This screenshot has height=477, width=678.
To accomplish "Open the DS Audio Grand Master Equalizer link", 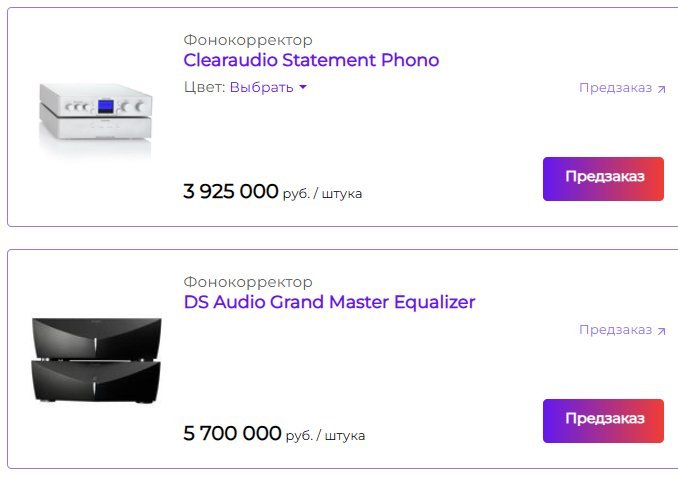I will (x=329, y=302).
